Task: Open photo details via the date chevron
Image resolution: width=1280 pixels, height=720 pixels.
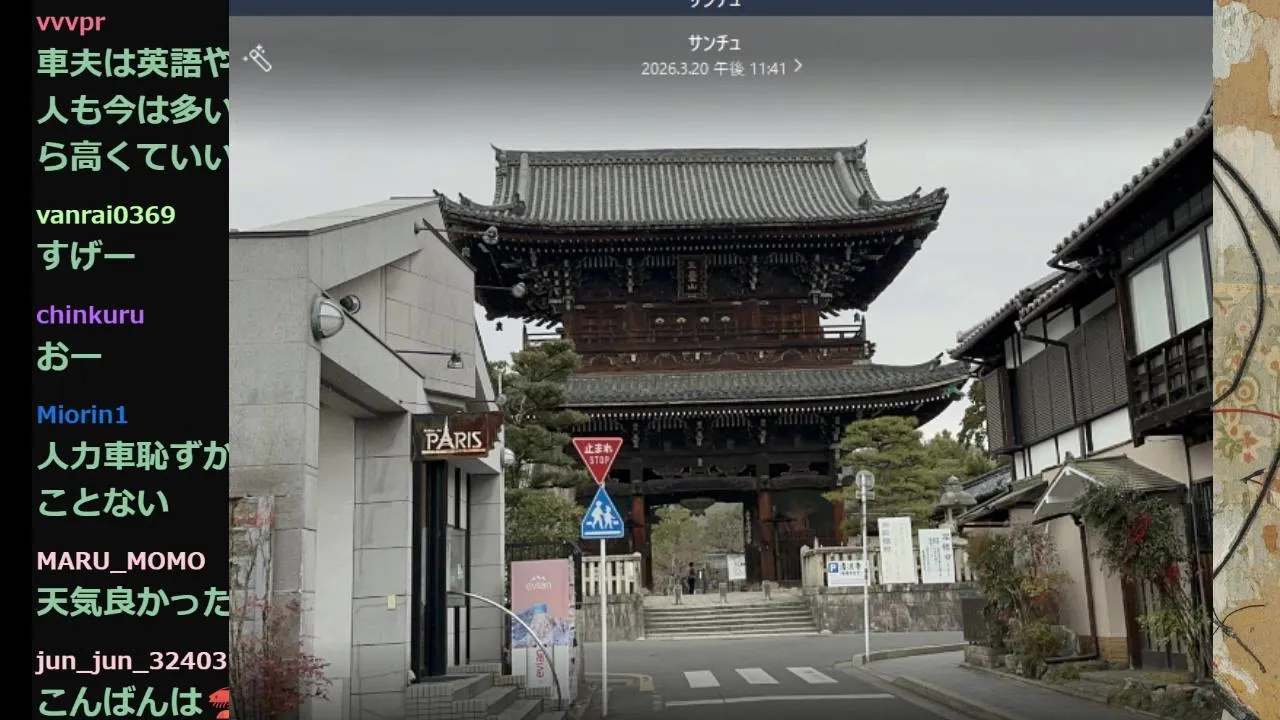Action: 798,67
